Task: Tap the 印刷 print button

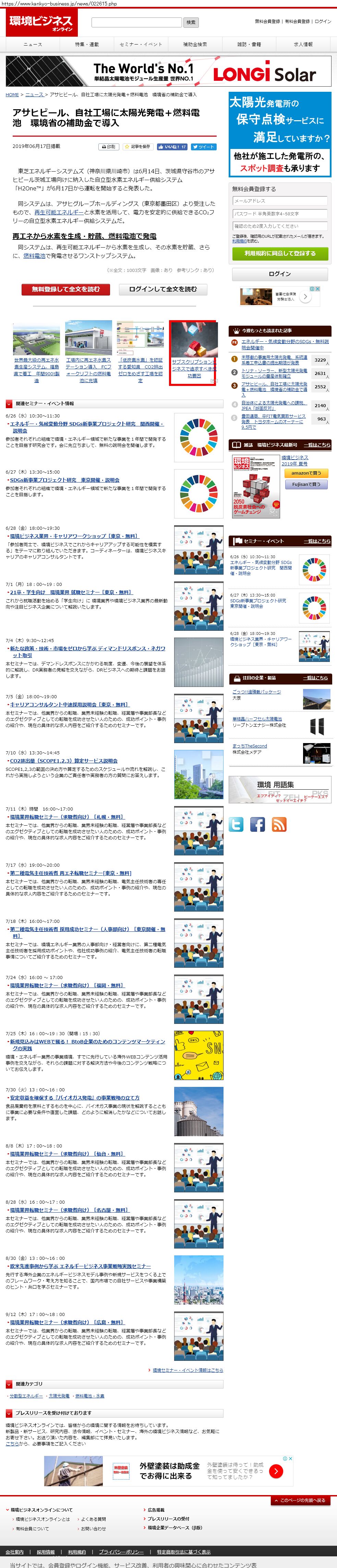Action: pyautogui.click(x=108, y=147)
